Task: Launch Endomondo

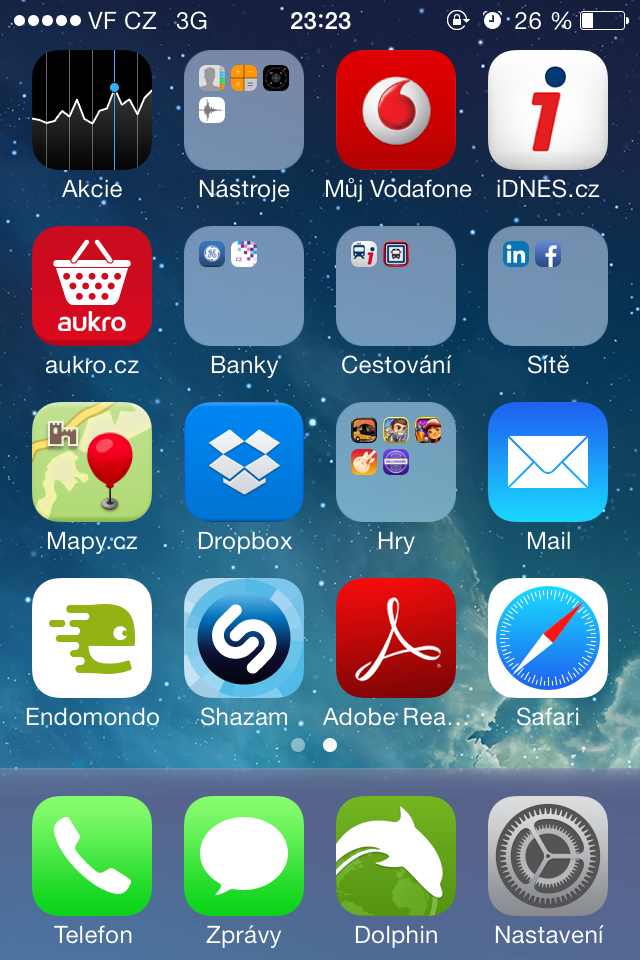Action: [92, 638]
